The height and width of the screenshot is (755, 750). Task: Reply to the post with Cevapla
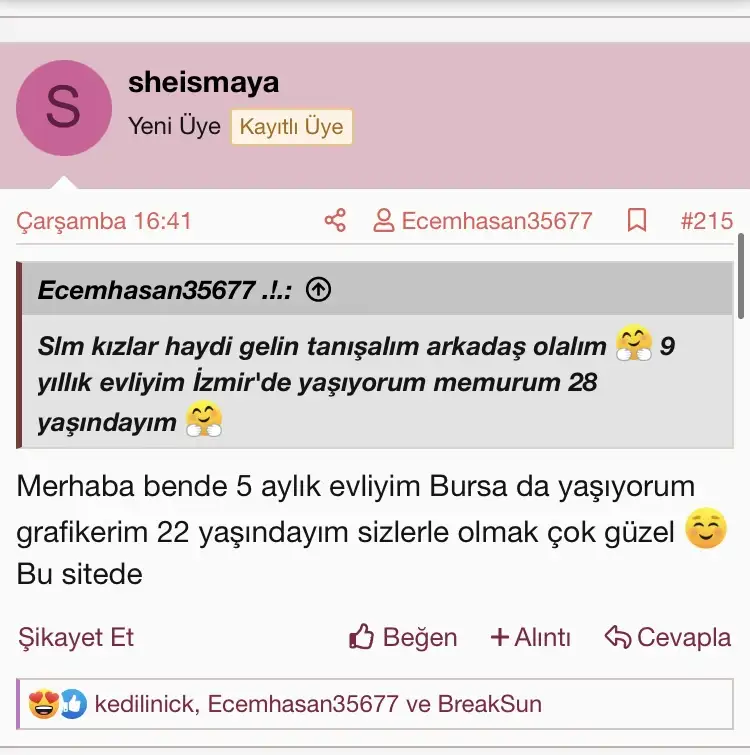[668, 637]
